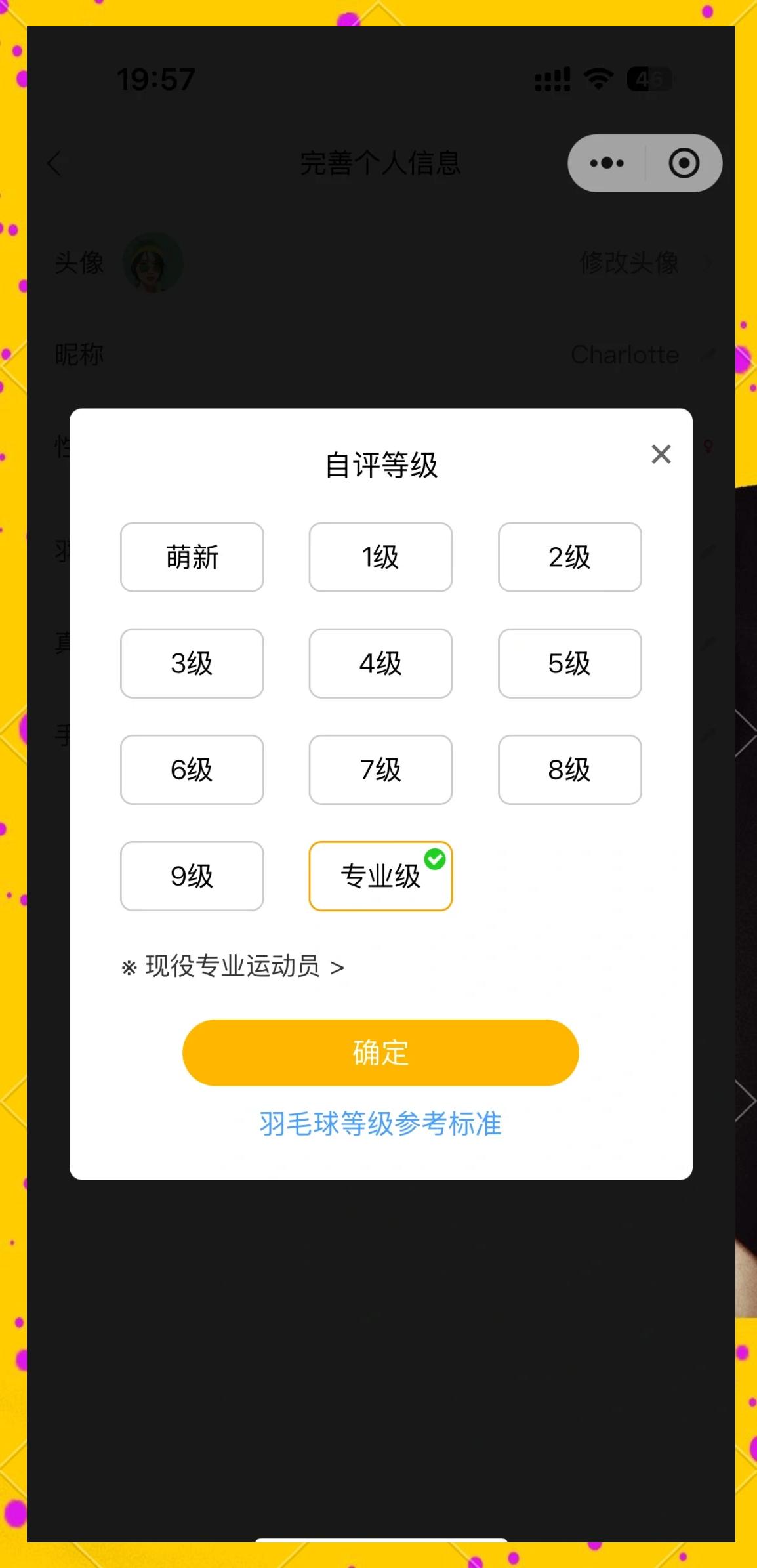Screen dimensions: 757x1568
Task: Select the 6级 level
Action: point(192,770)
